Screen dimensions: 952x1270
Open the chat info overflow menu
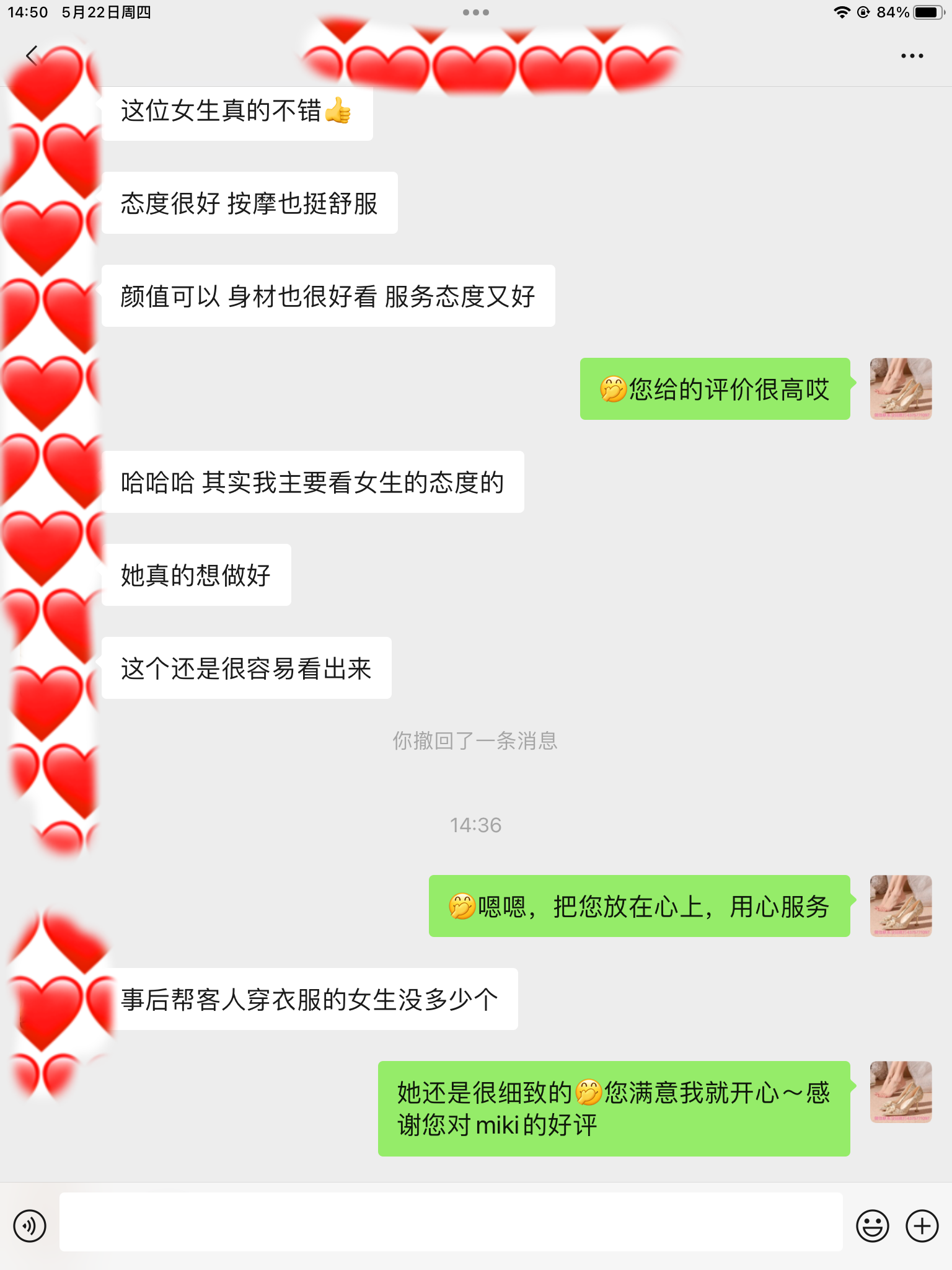(x=912, y=56)
